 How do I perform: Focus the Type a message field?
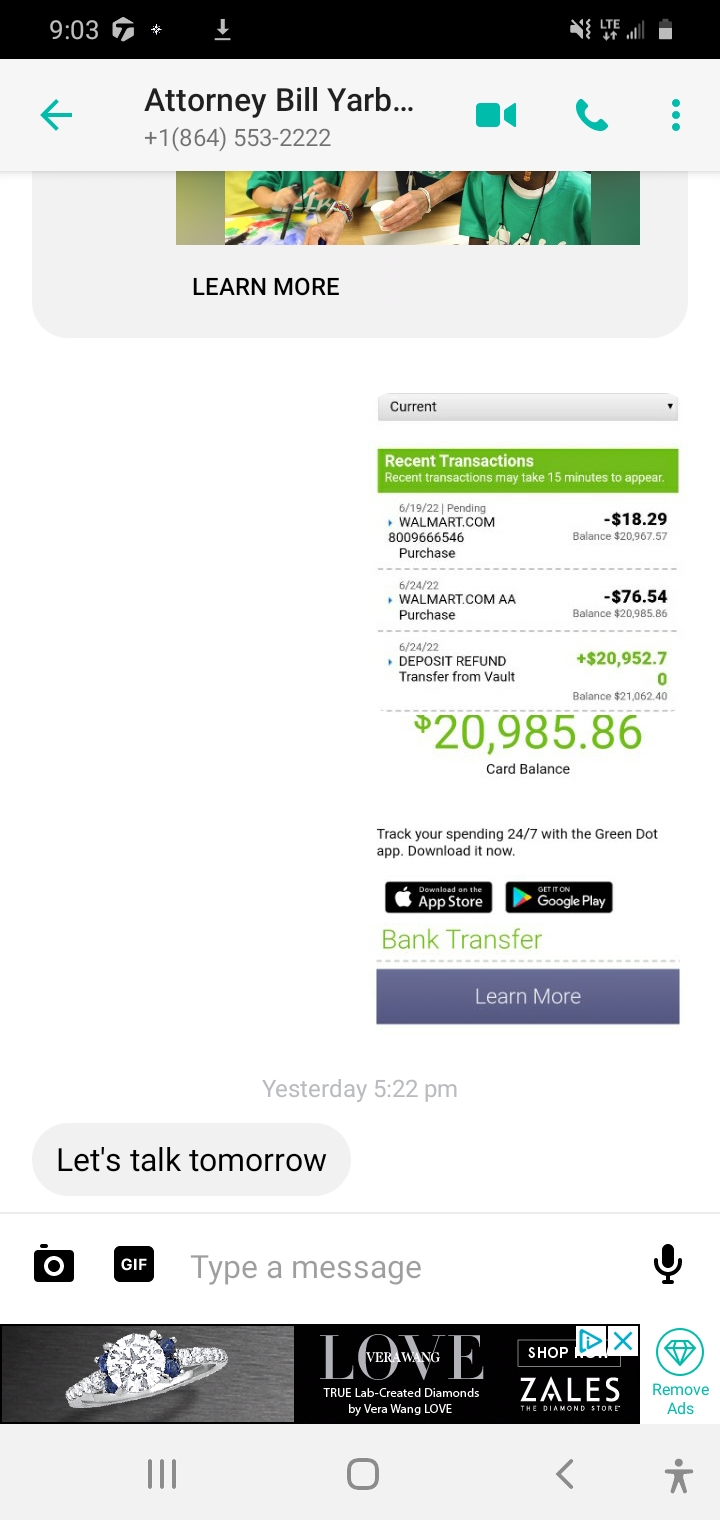coord(400,1267)
